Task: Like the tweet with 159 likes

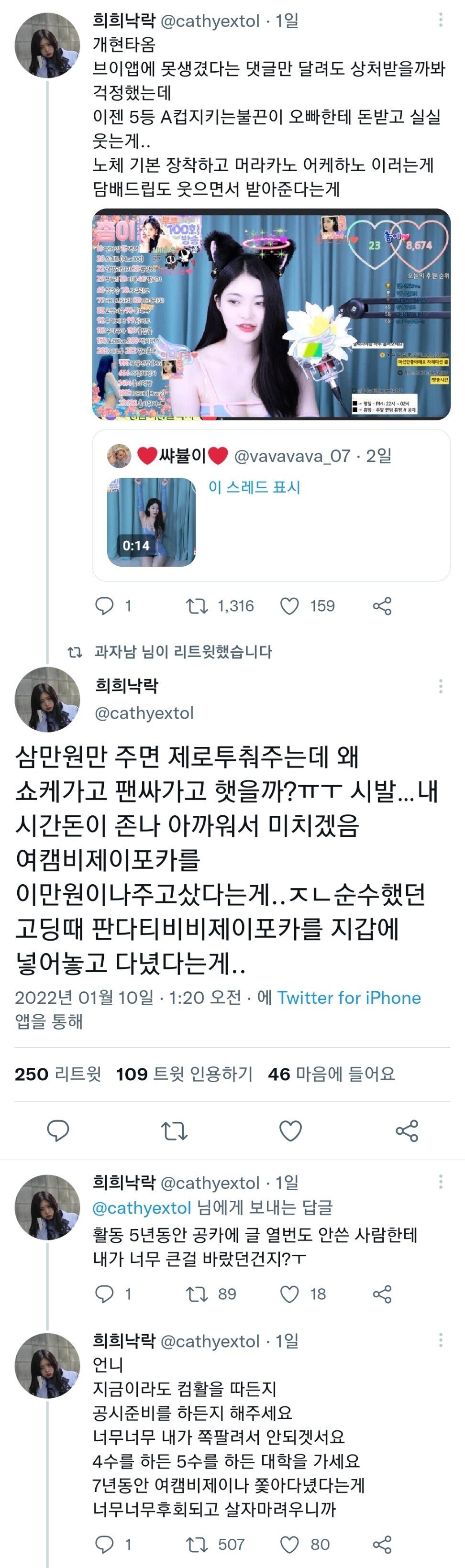Action: point(290,606)
